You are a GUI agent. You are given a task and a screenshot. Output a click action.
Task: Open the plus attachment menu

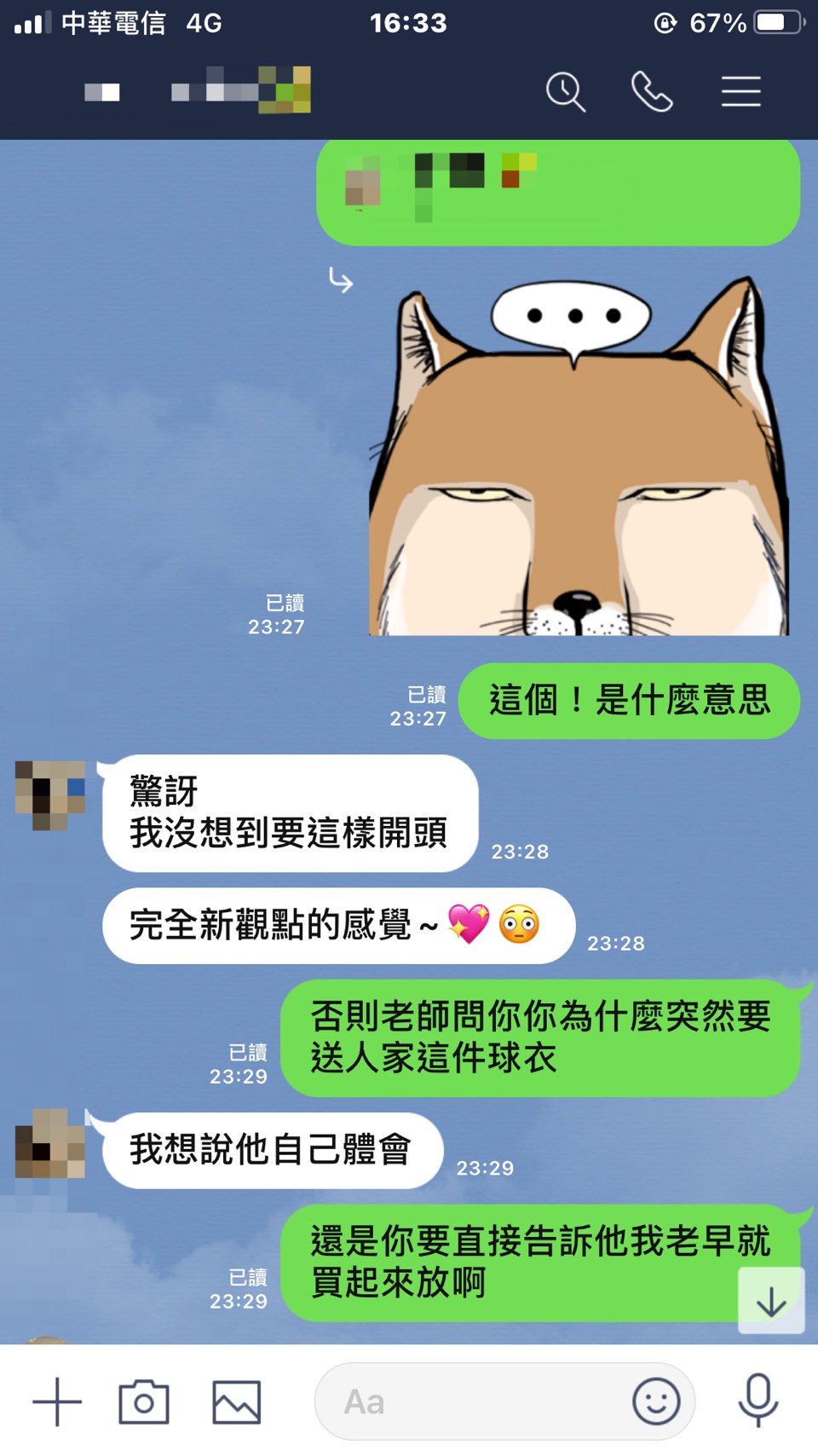coord(57,1401)
